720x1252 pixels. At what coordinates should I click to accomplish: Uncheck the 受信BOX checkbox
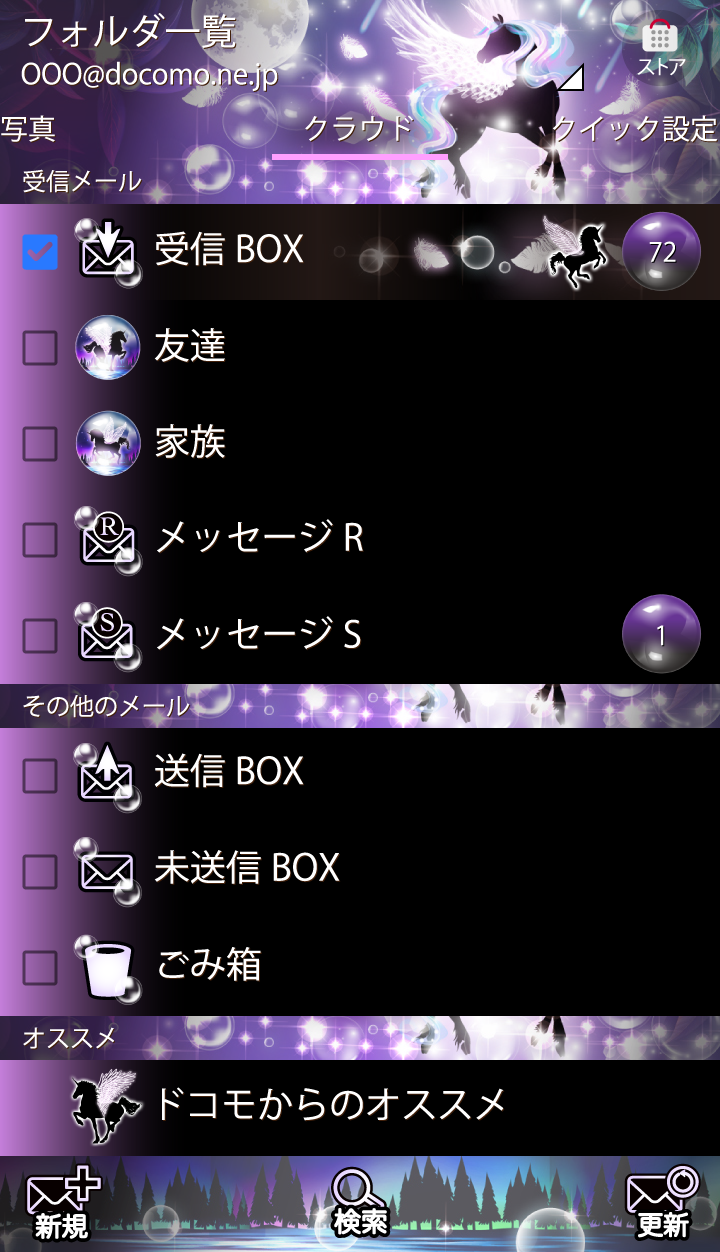click(40, 252)
